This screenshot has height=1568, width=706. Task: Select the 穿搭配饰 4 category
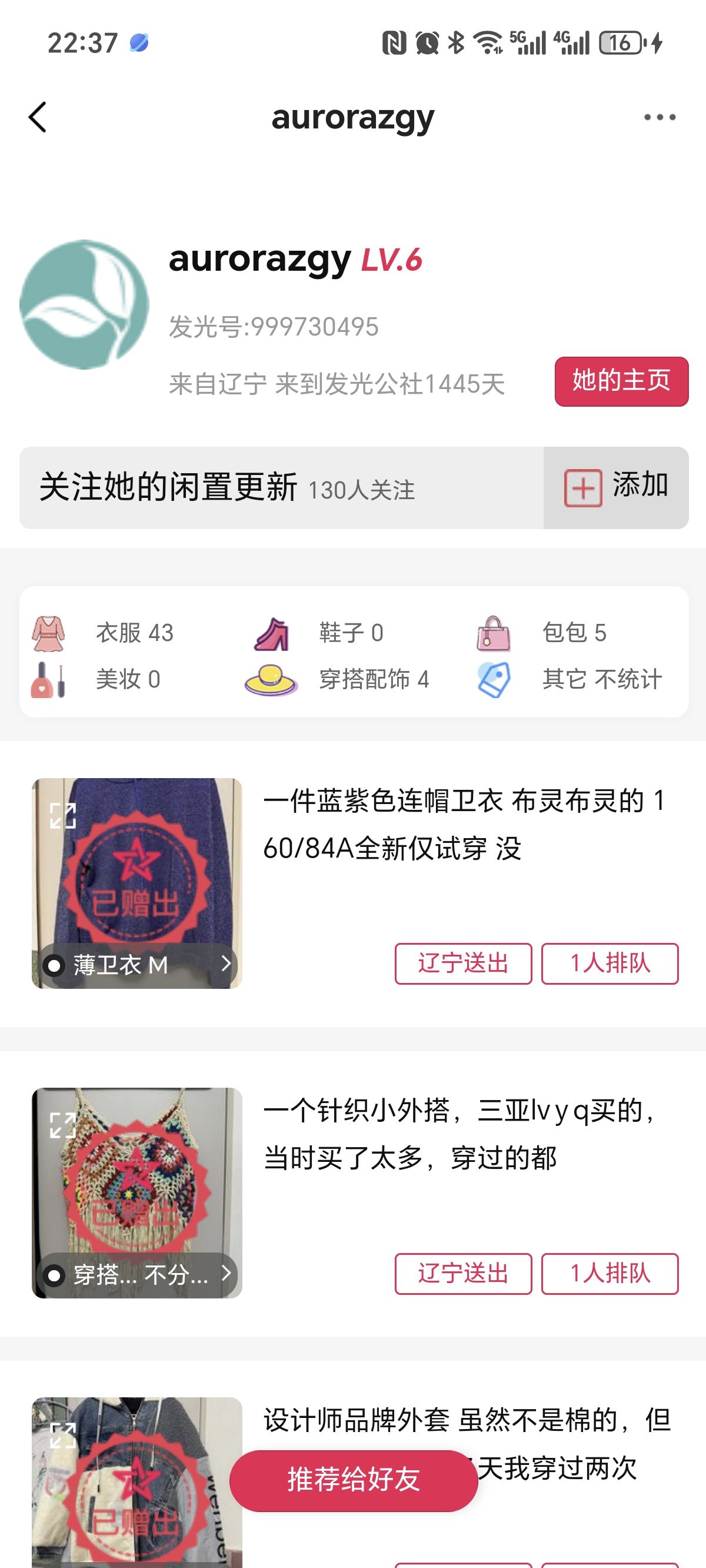(x=338, y=679)
